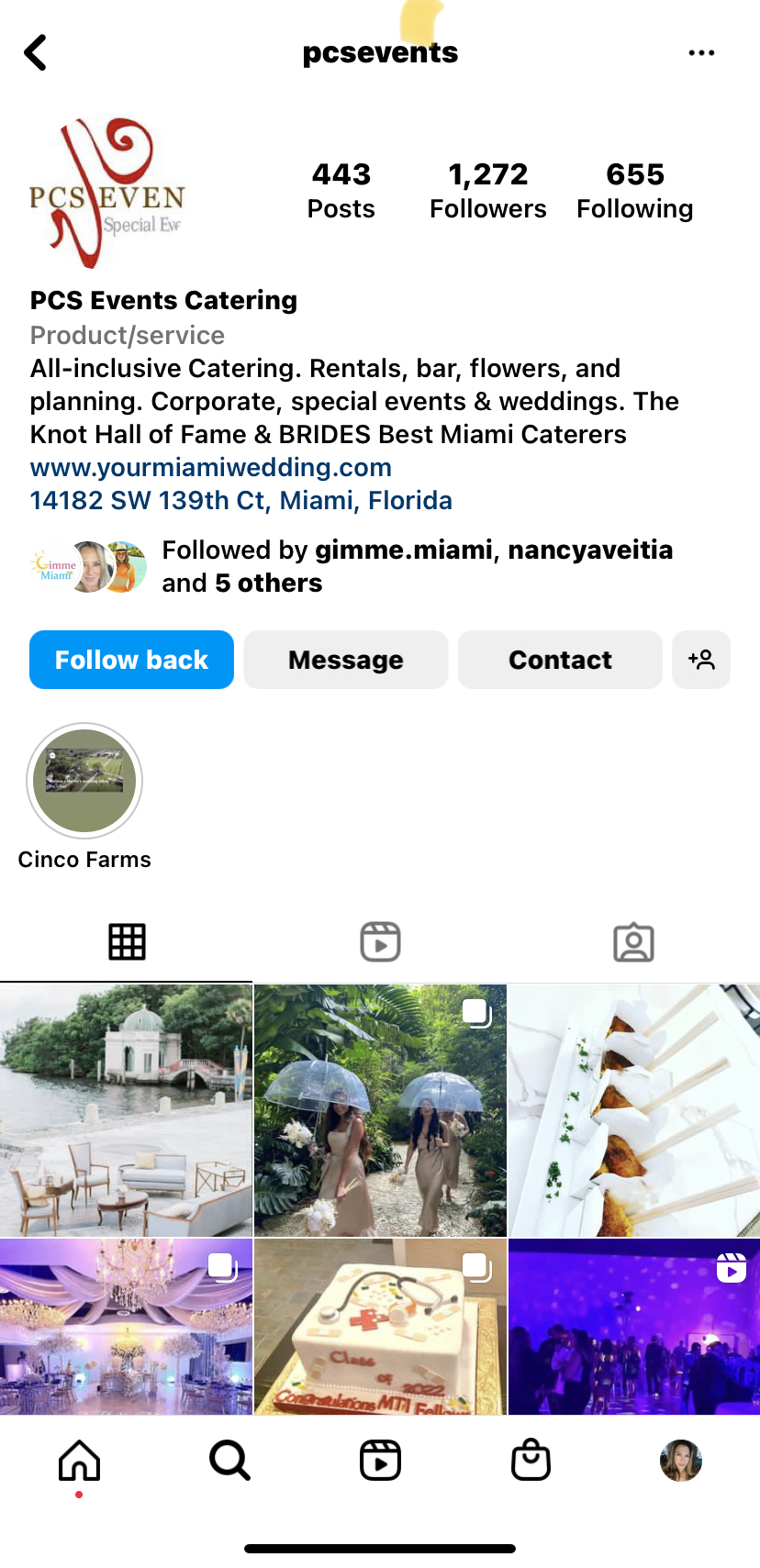Open the waterfront lounge furniture post
Viewport: 760px width, 1568px height.
tap(126, 1110)
